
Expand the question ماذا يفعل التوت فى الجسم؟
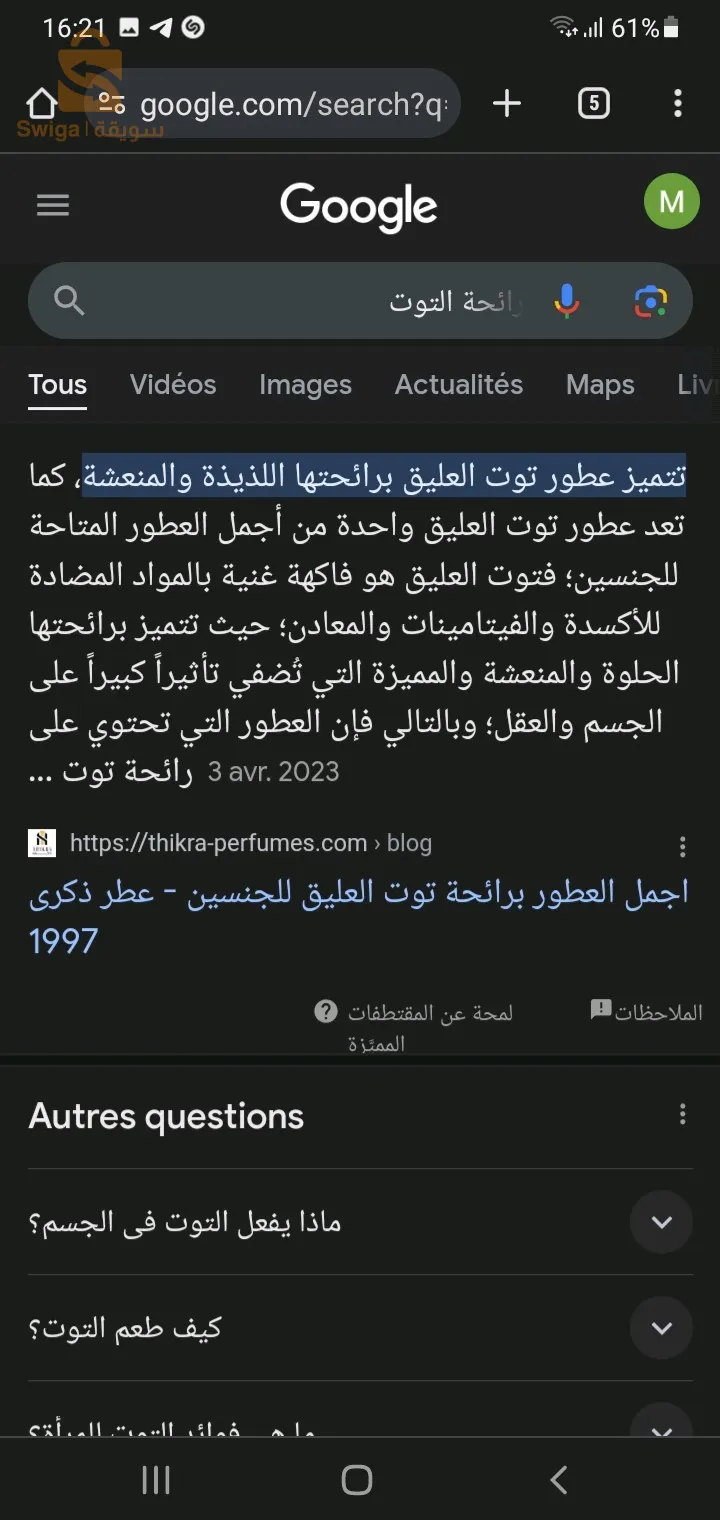(360, 1222)
